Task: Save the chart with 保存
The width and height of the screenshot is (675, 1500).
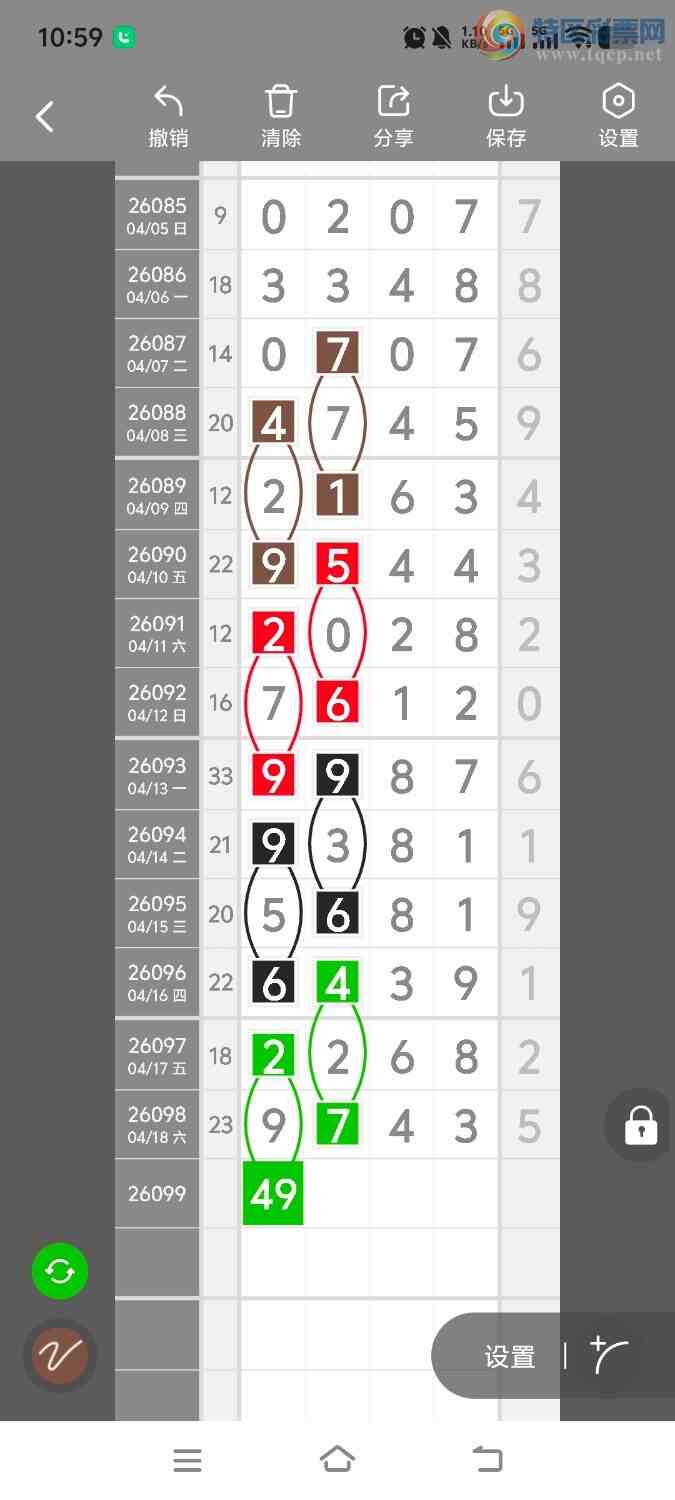Action: [x=506, y=116]
